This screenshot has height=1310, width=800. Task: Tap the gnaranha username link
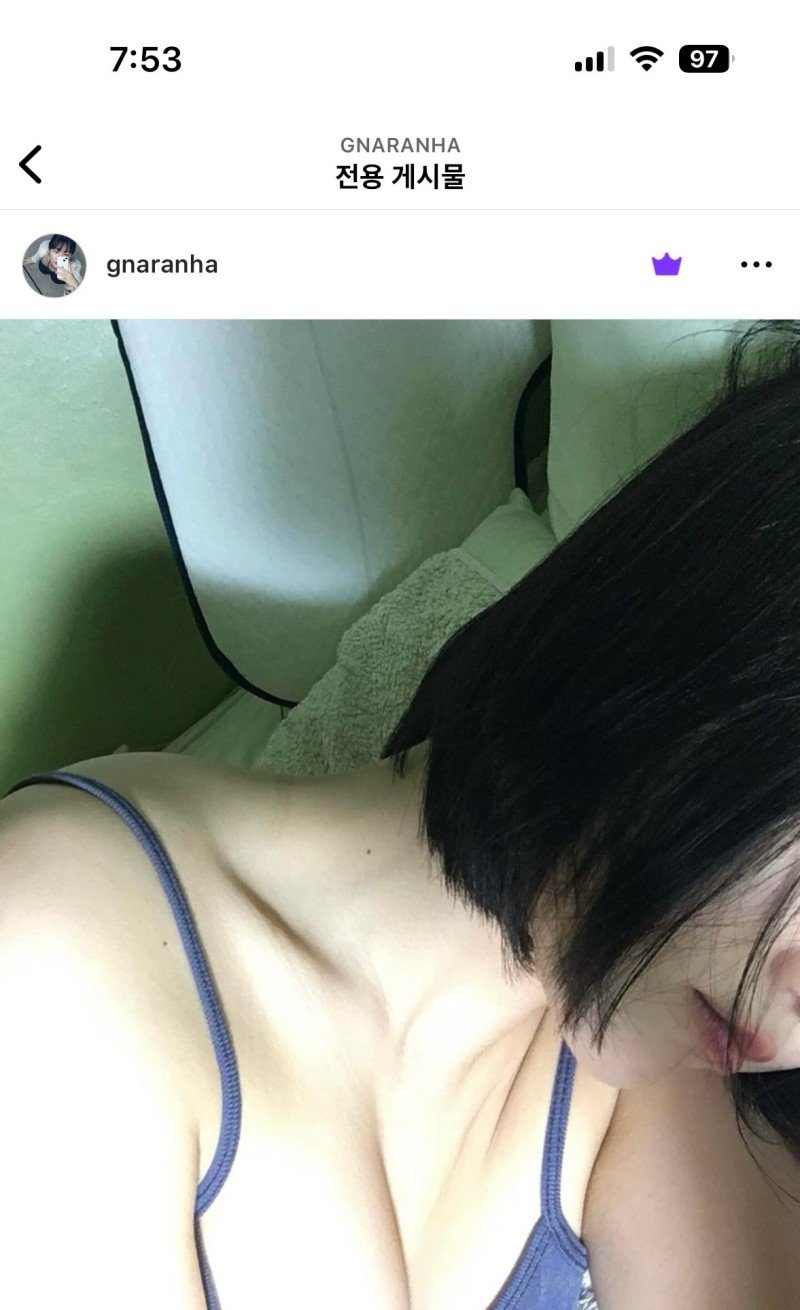161,265
